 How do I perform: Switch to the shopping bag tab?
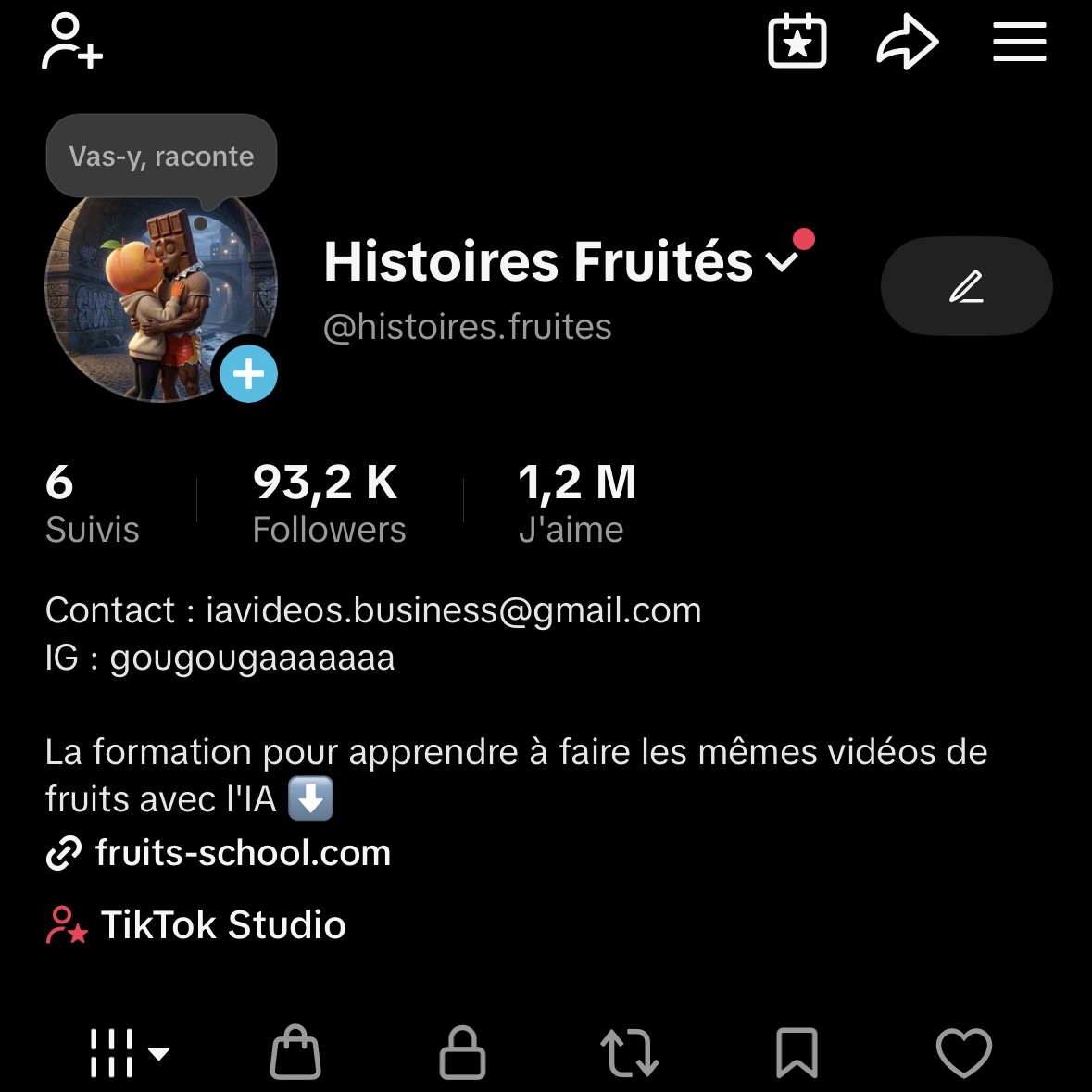(295, 1052)
